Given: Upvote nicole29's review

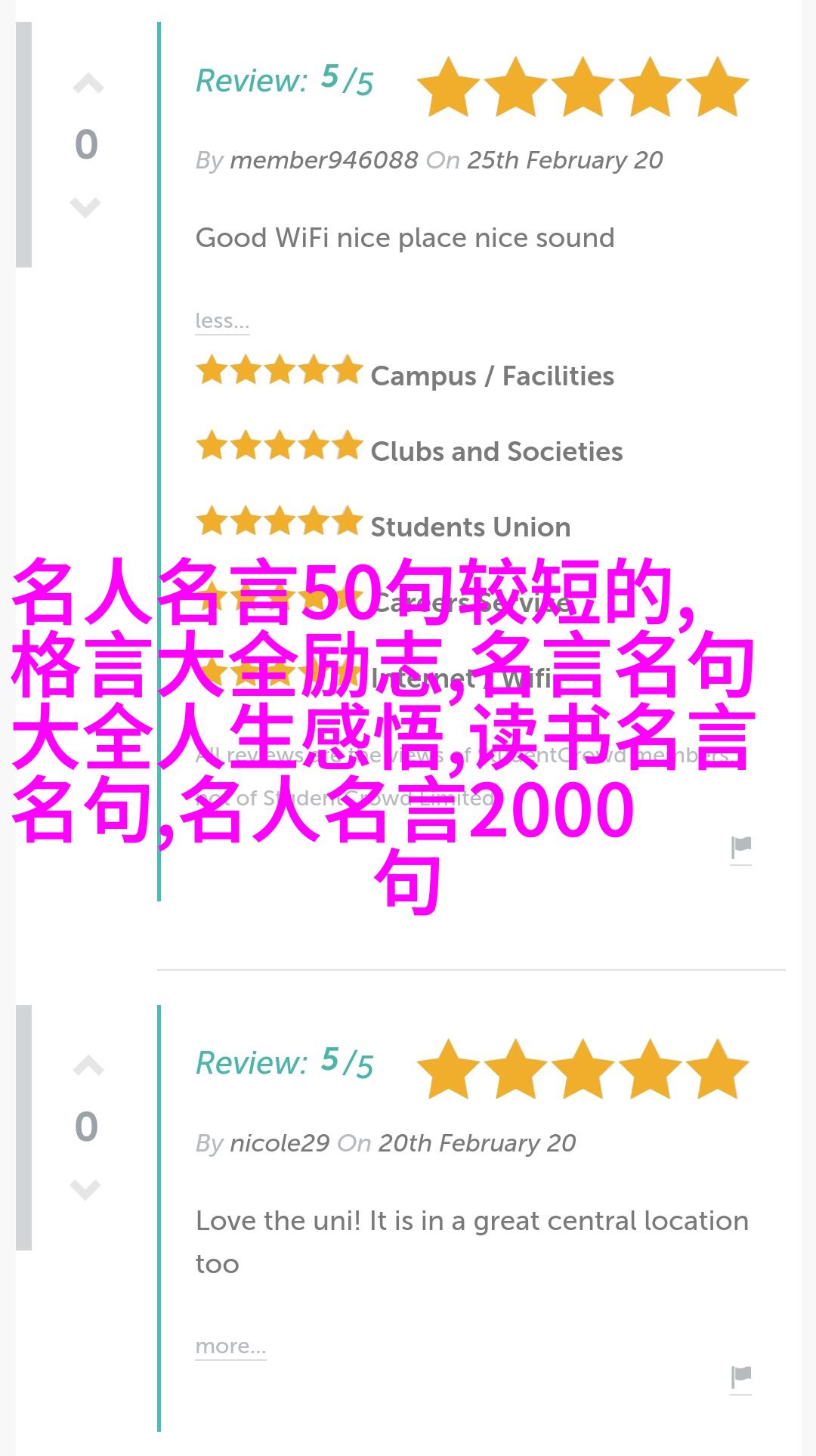Looking at the screenshot, I should click(x=88, y=1067).
